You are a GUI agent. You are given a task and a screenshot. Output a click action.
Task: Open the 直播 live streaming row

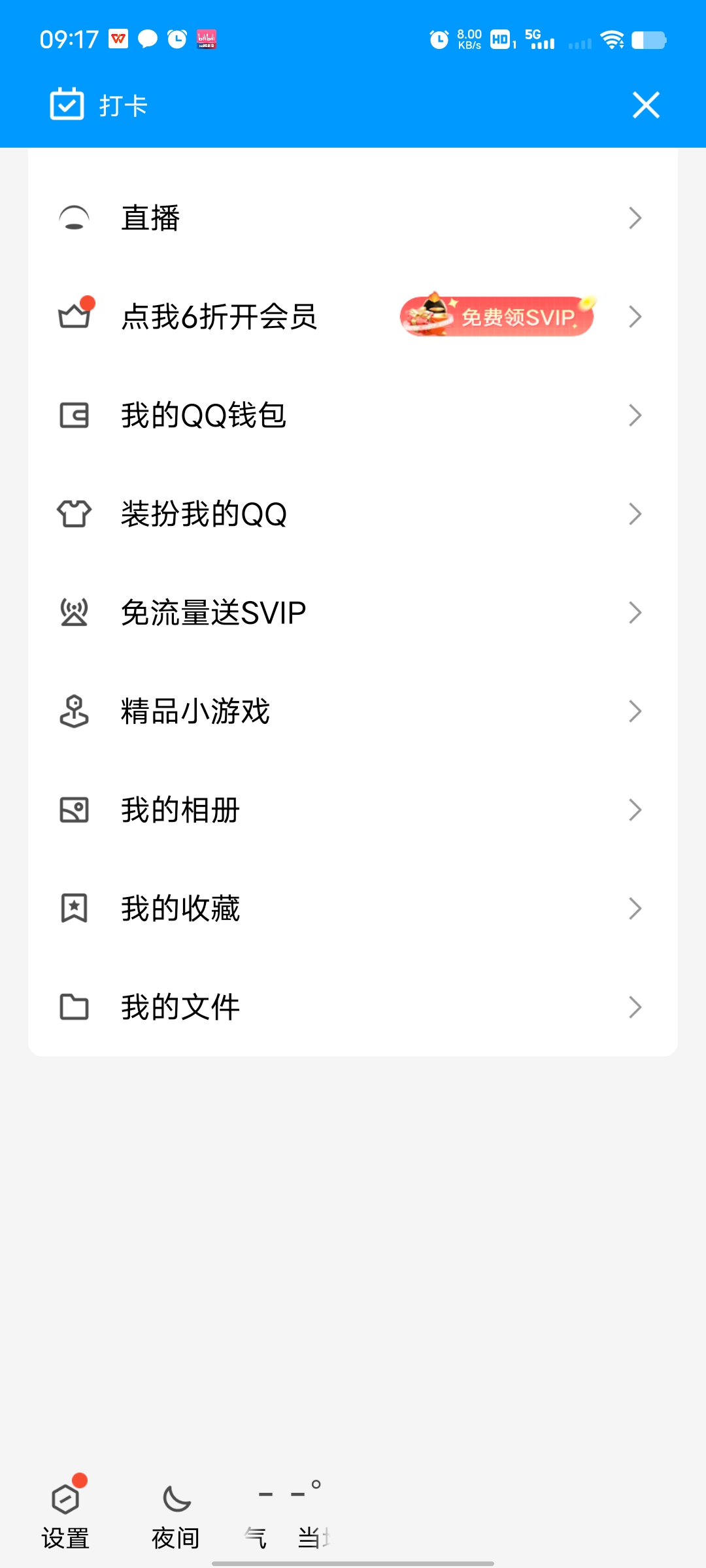(352, 218)
